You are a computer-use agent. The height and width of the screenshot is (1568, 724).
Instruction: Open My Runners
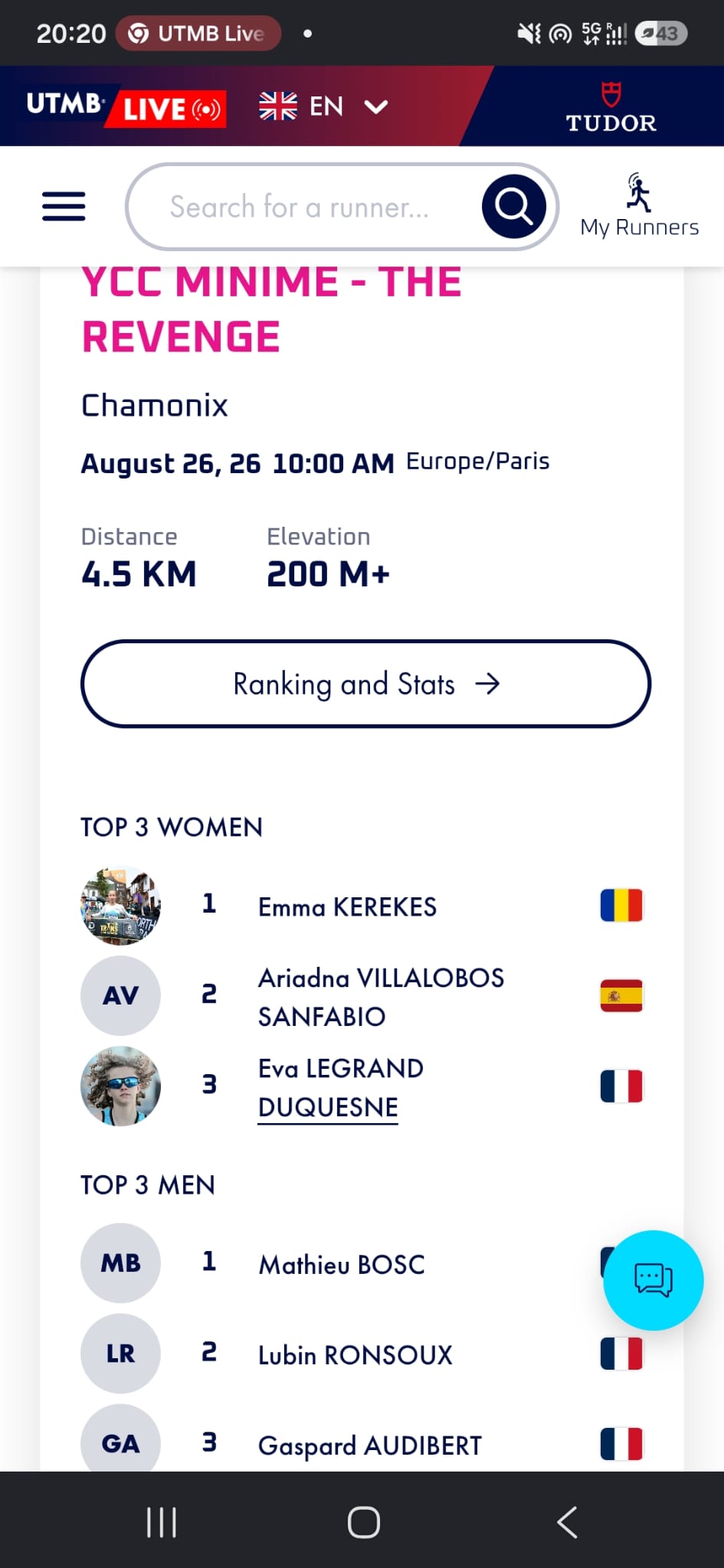click(639, 205)
